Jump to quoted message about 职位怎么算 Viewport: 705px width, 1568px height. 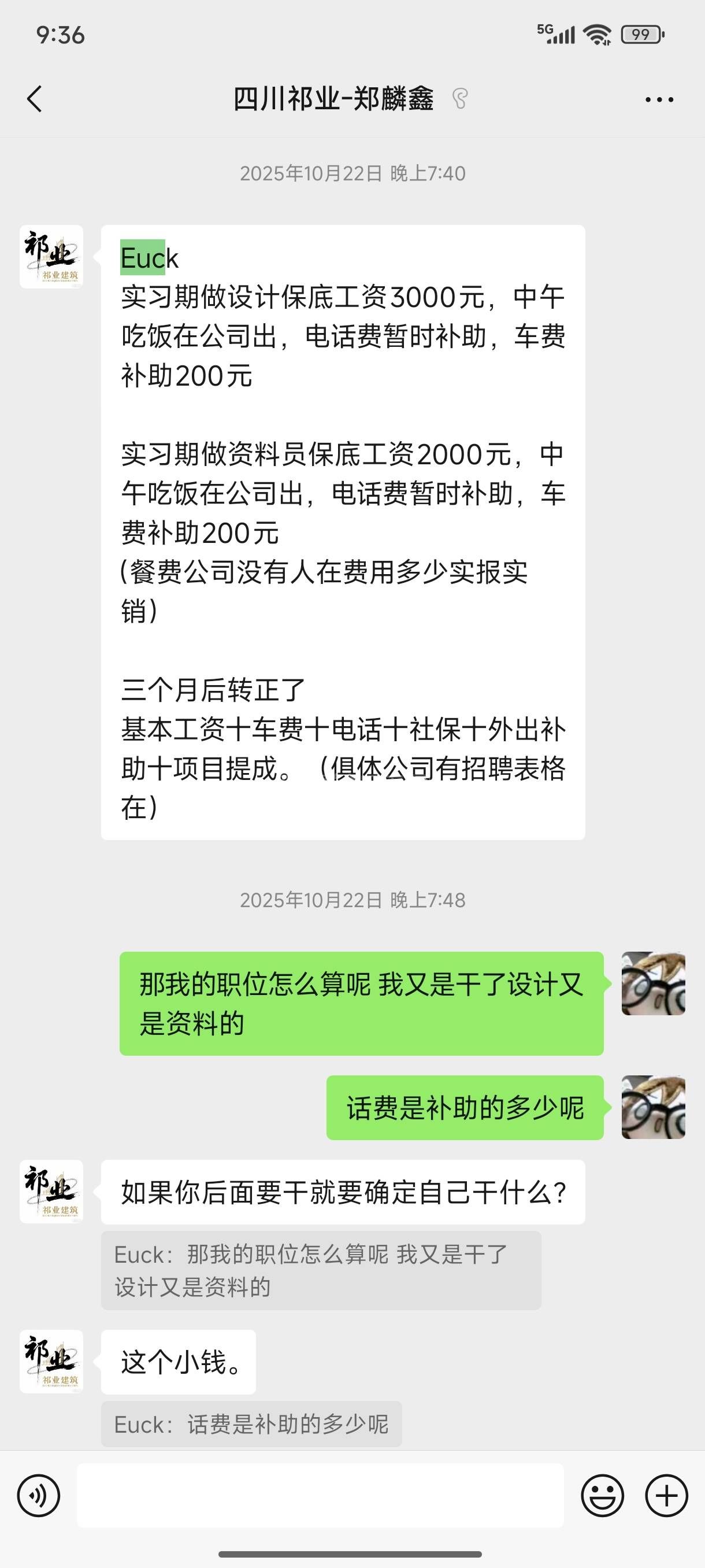coord(321,1270)
